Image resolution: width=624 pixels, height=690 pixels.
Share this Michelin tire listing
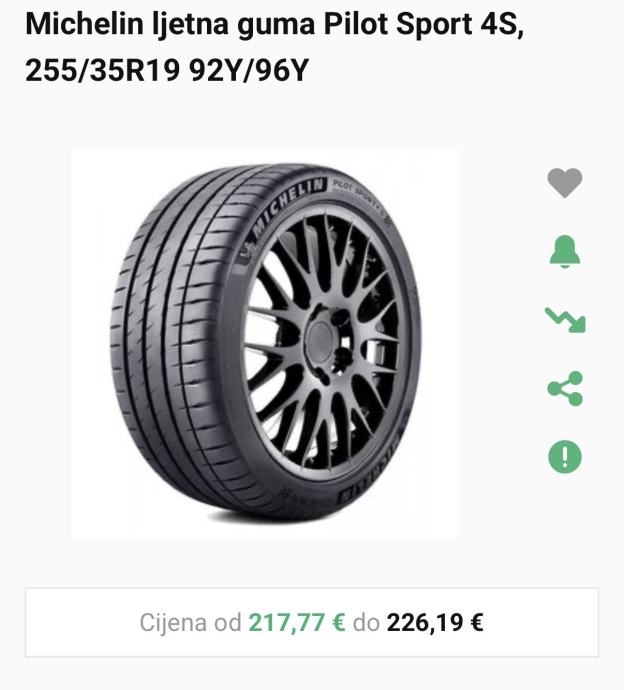pyautogui.click(x=564, y=389)
